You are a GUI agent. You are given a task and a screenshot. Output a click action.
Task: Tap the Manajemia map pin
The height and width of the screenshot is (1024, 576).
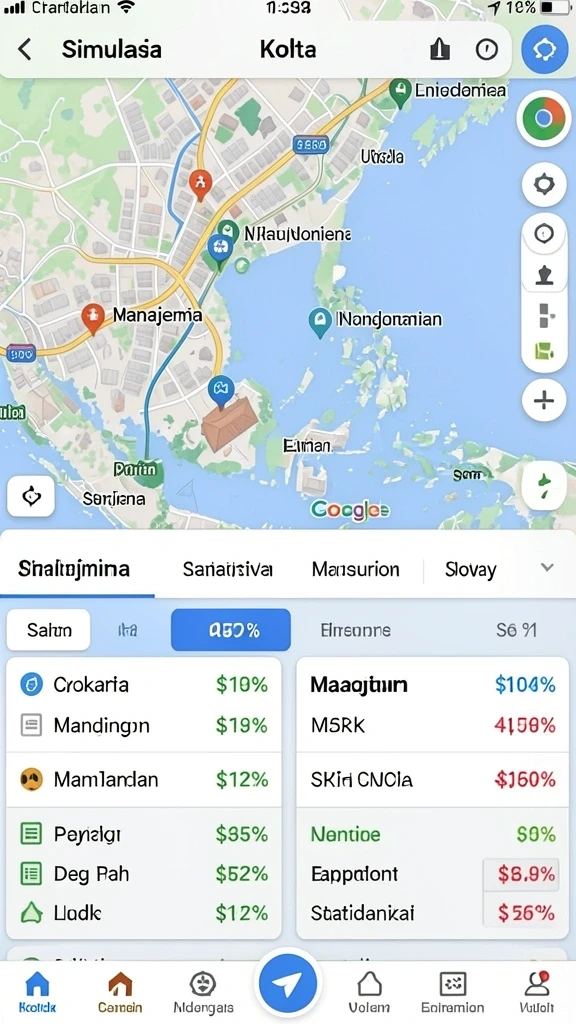coord(93,318)
